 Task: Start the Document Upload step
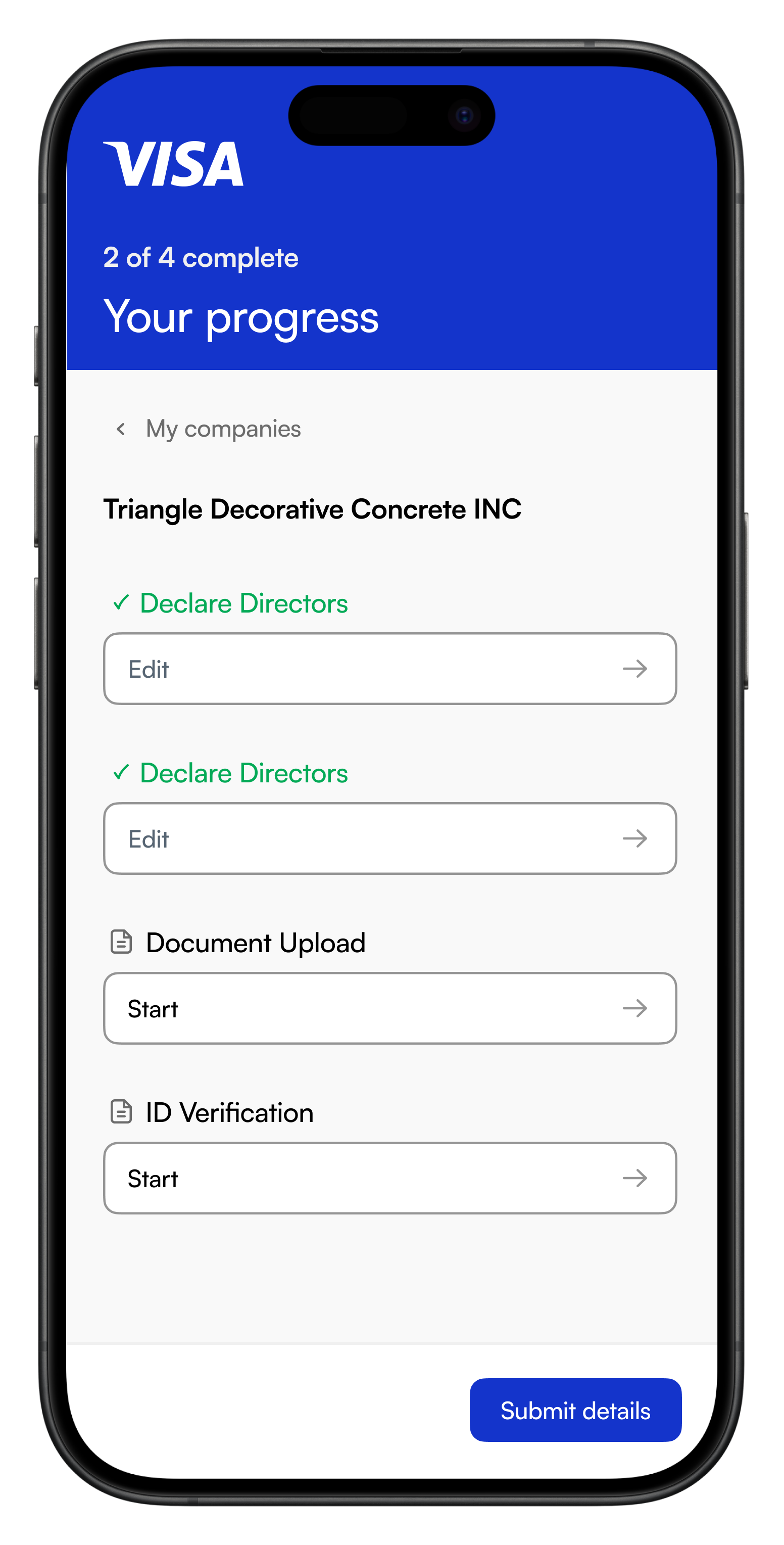coord(389,1008)
